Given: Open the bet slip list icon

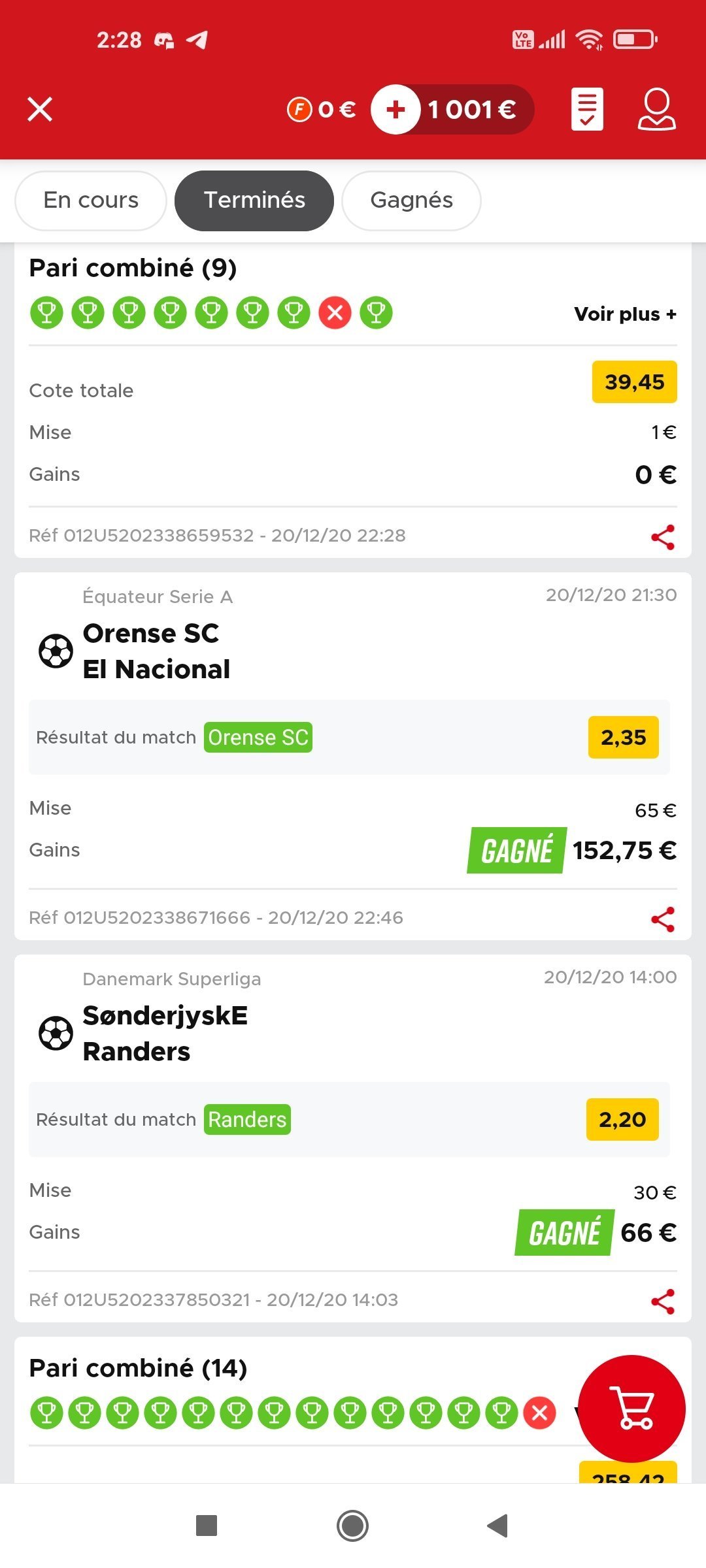Looking at the screenshot, I should (587, 109).
